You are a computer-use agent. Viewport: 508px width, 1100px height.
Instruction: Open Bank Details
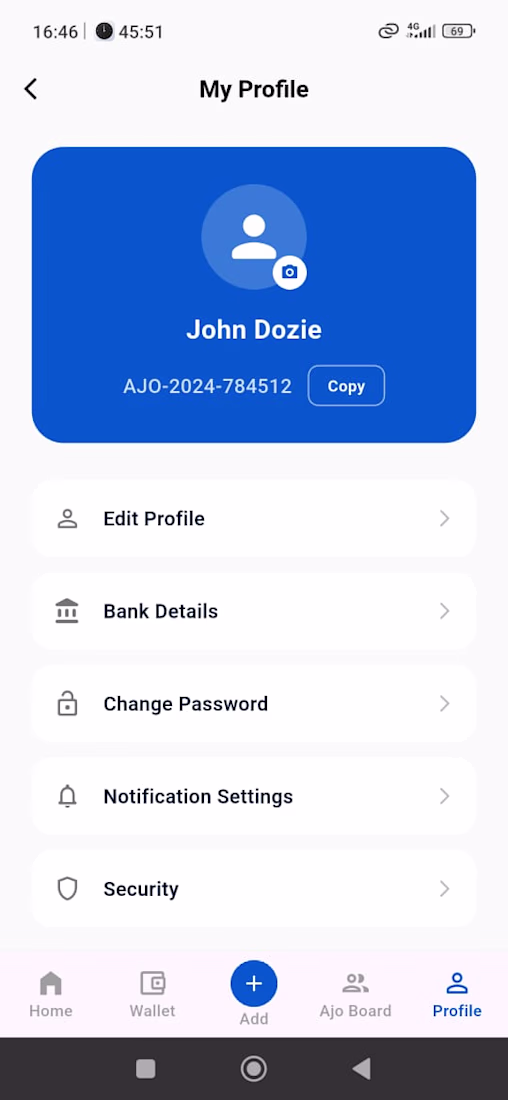(x=254, y=611)
